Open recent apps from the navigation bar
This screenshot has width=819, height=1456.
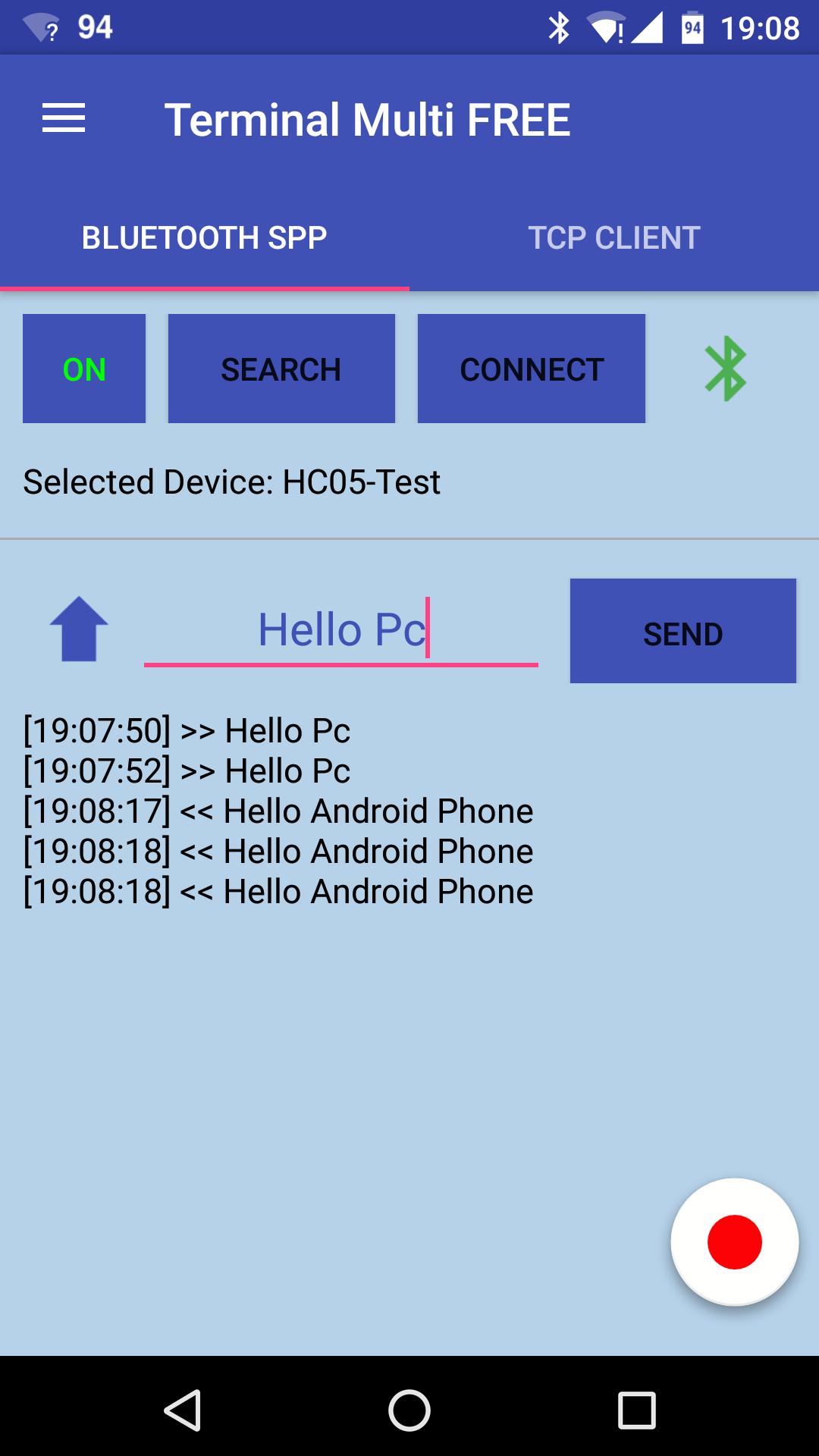[x=637, y=1410]
